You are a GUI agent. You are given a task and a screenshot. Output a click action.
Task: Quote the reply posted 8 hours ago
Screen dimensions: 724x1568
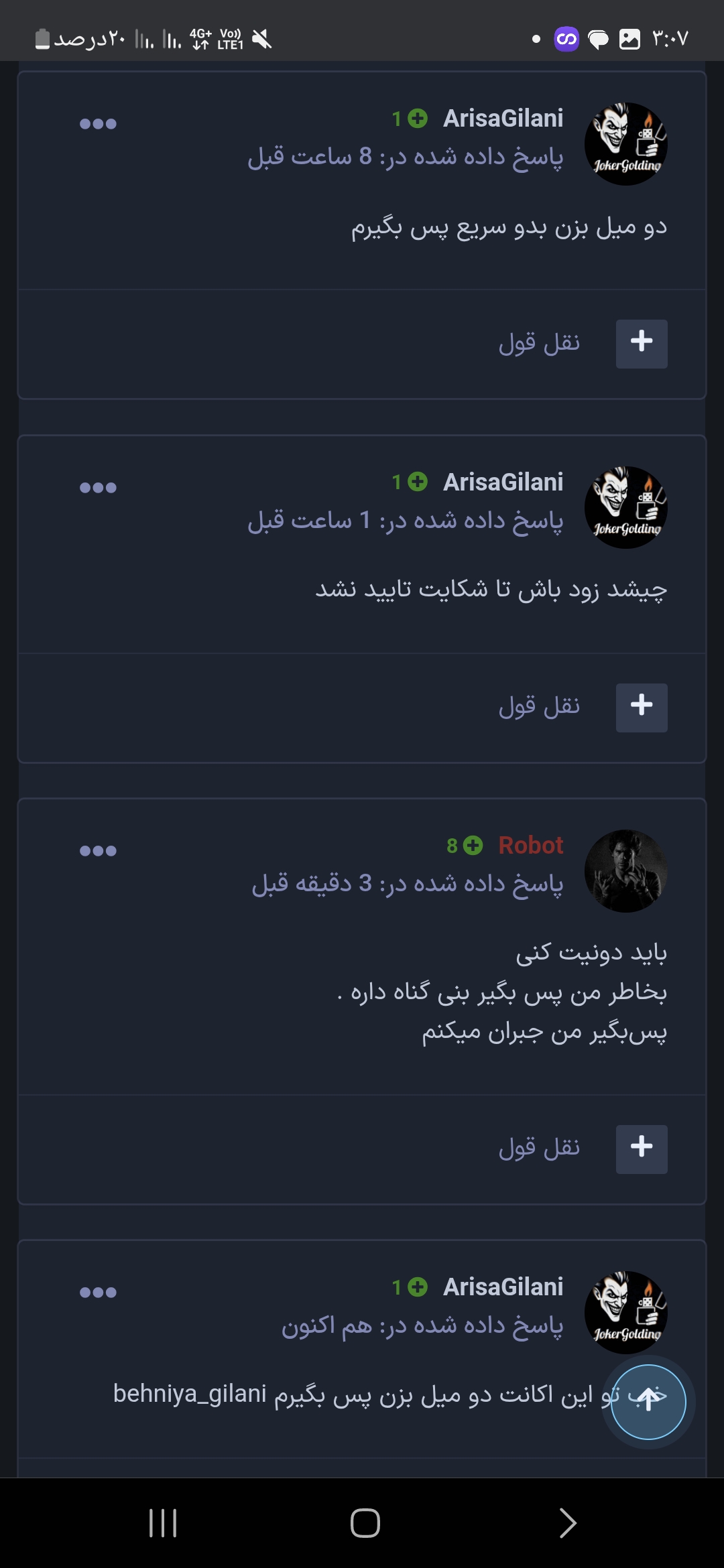[x=539, y=344]
